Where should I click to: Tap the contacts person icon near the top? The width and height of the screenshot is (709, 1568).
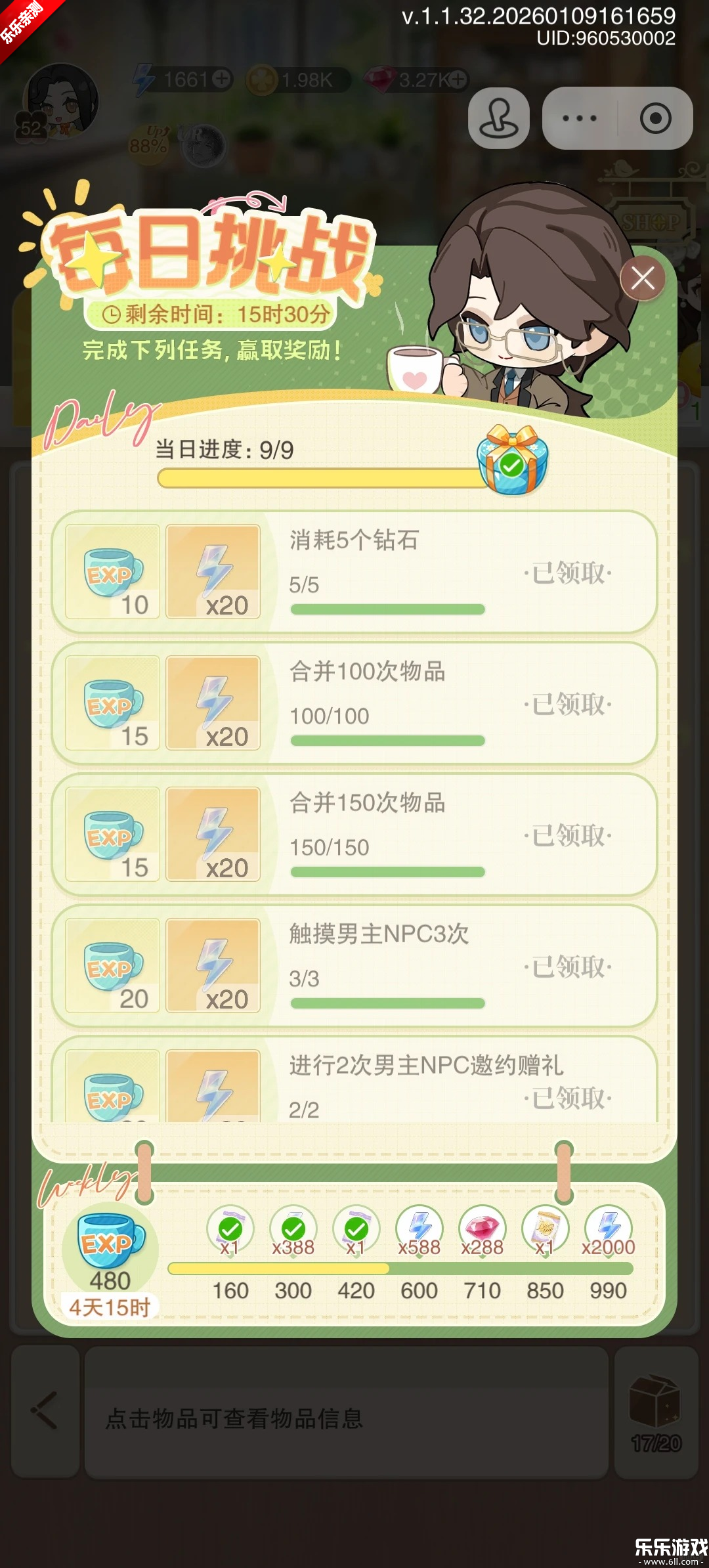click(x=498, y=117)
